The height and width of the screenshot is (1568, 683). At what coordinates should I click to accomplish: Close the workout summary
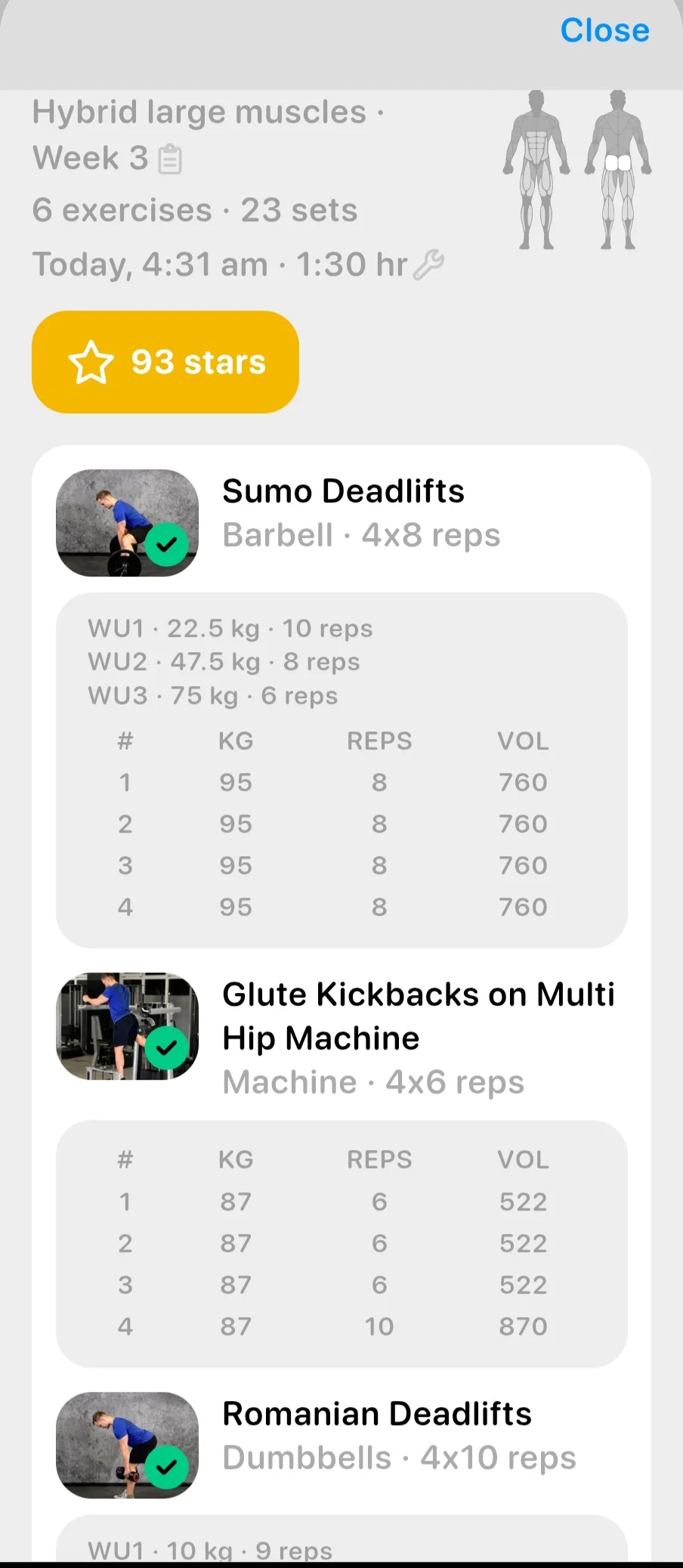[604, 31]
